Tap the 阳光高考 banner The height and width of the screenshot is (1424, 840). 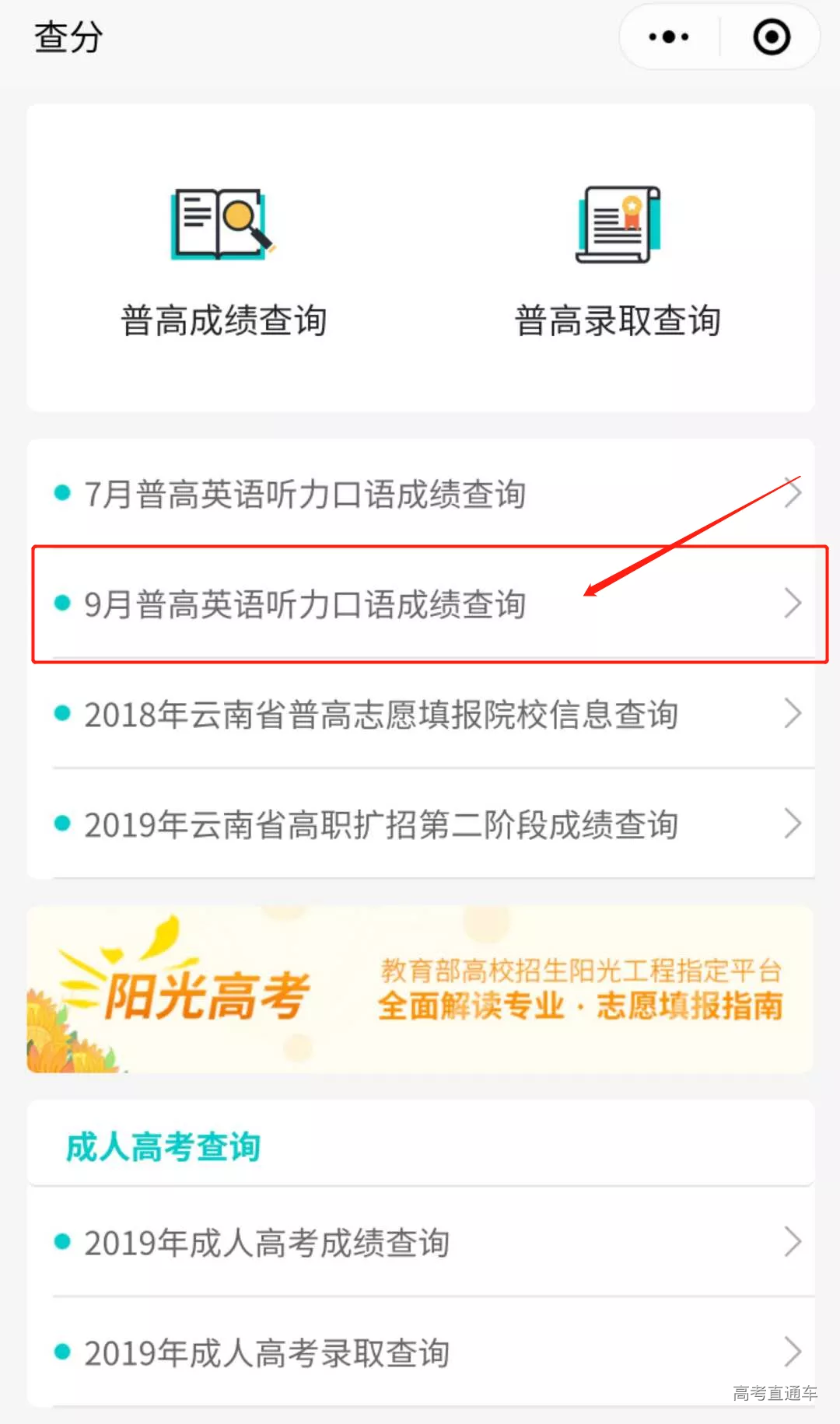[x=420, y=989]
